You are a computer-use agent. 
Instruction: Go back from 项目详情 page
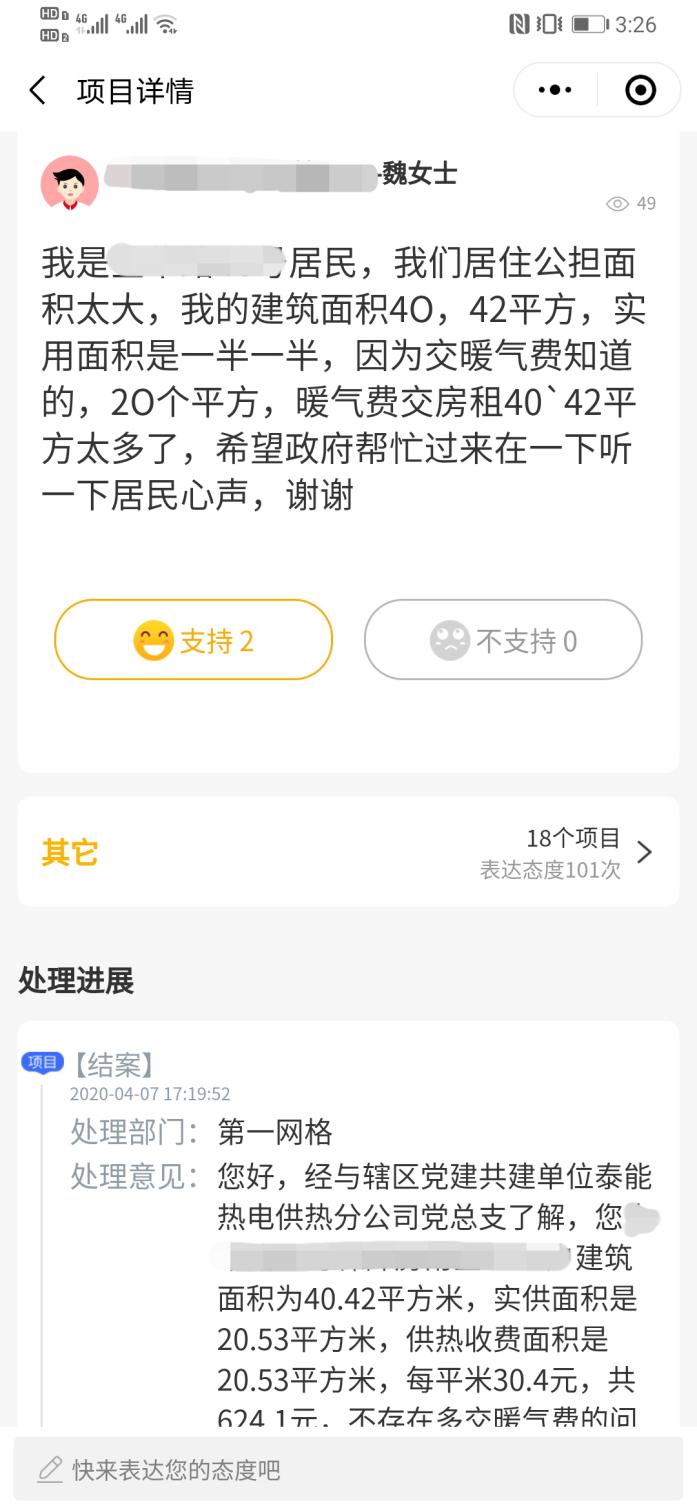click(38, 91)
